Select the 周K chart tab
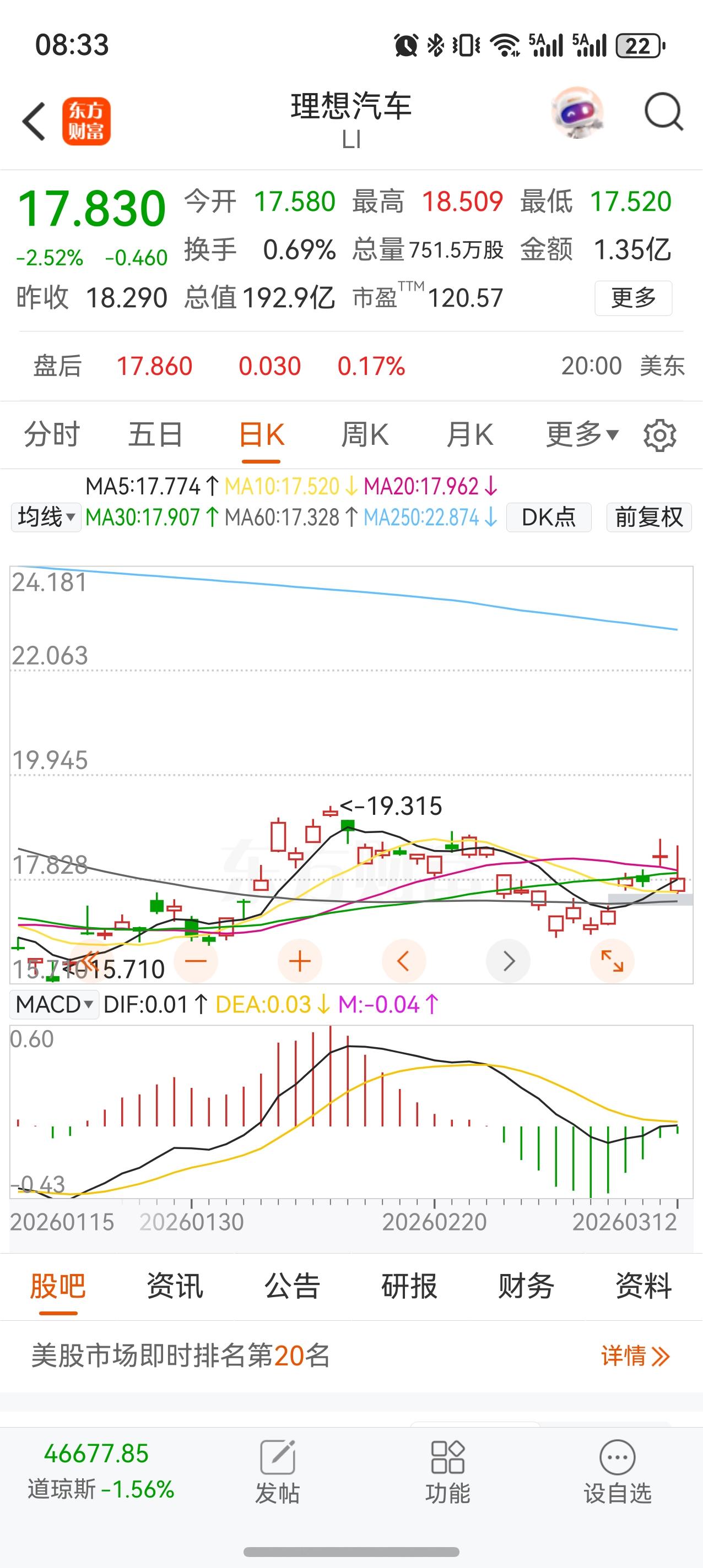703x1568 pixels. point(364,435)
